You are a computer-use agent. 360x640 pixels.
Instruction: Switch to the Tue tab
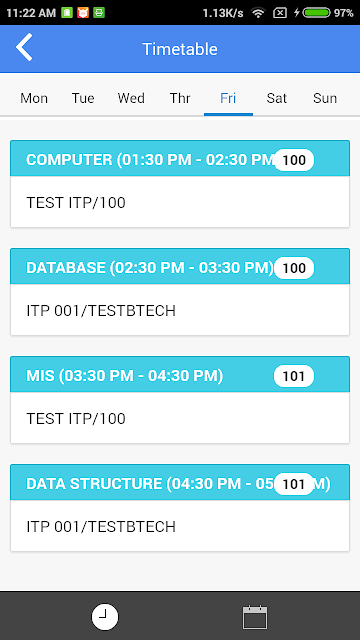[x=83, y=98]
